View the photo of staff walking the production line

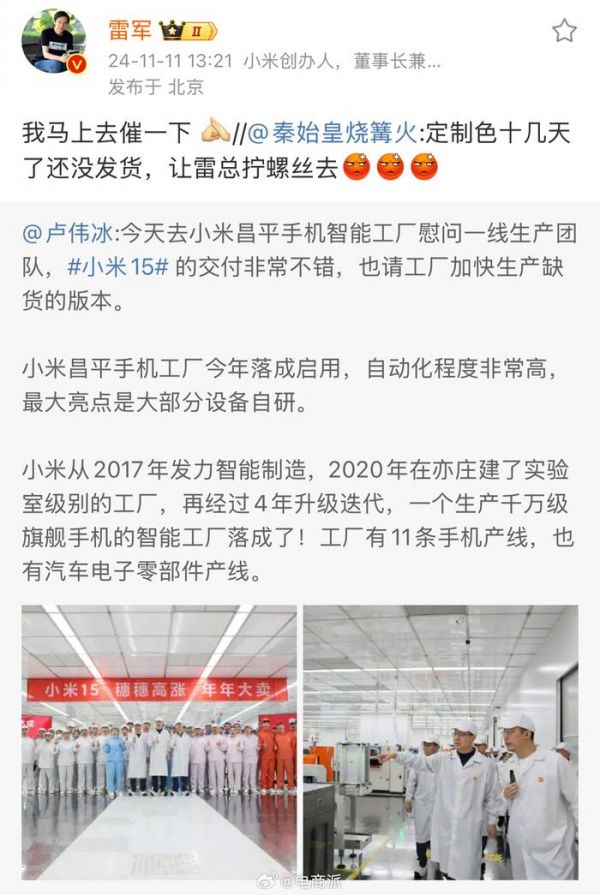(x=441, y=741)
